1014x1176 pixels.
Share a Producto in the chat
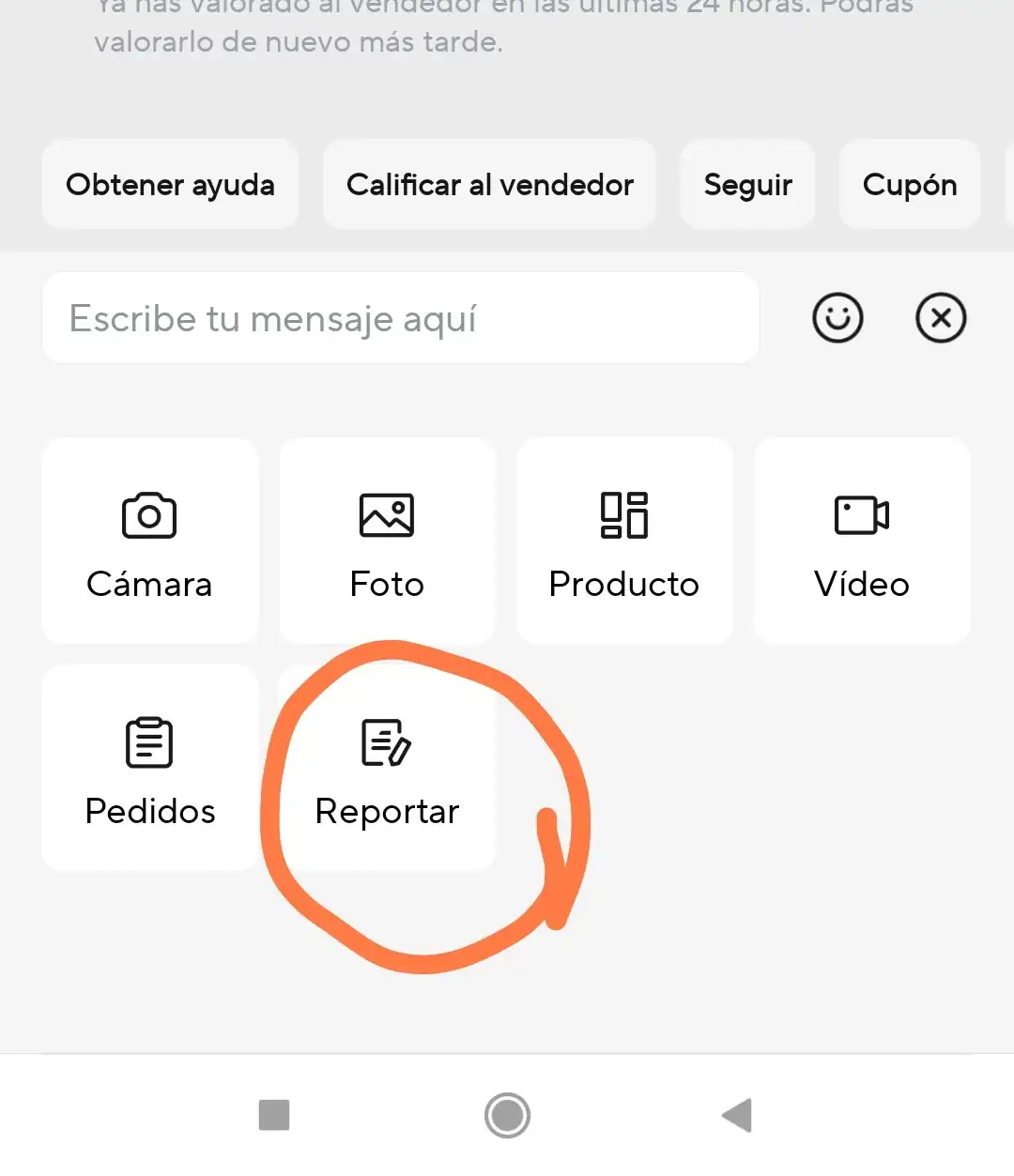pos(624,542)
